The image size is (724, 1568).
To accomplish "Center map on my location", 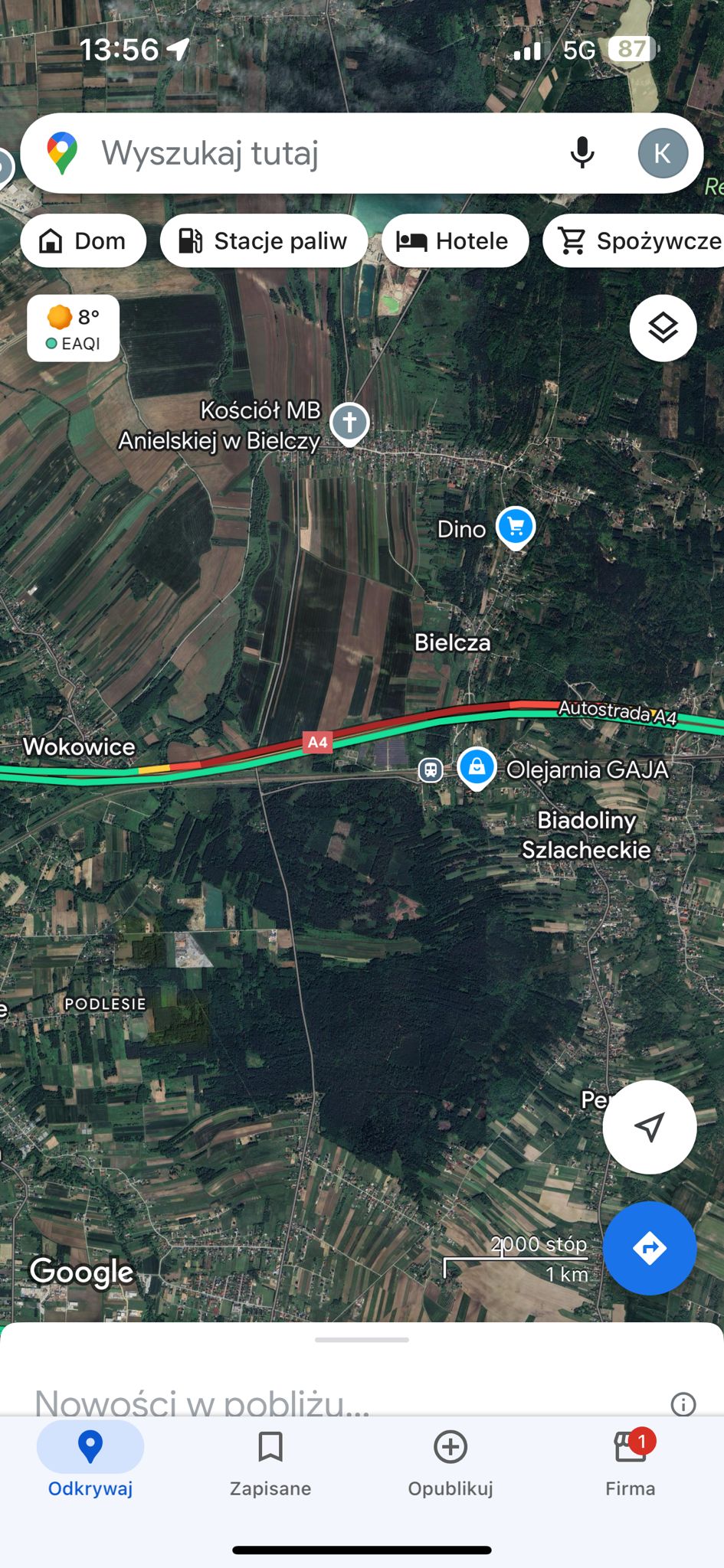I will 650,1126.
